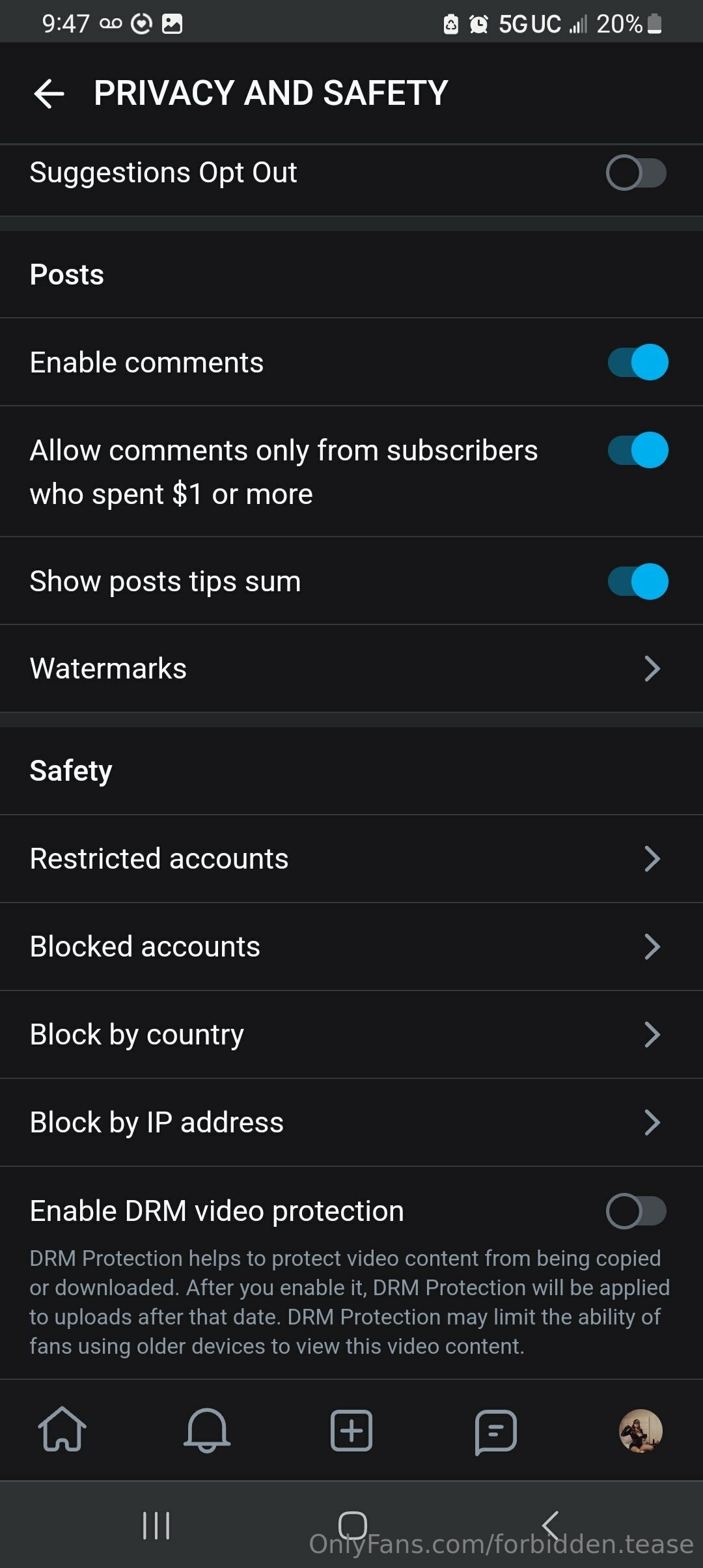Open Block by country
This screenshot has height=1568, width=703.
[351, 1035]
